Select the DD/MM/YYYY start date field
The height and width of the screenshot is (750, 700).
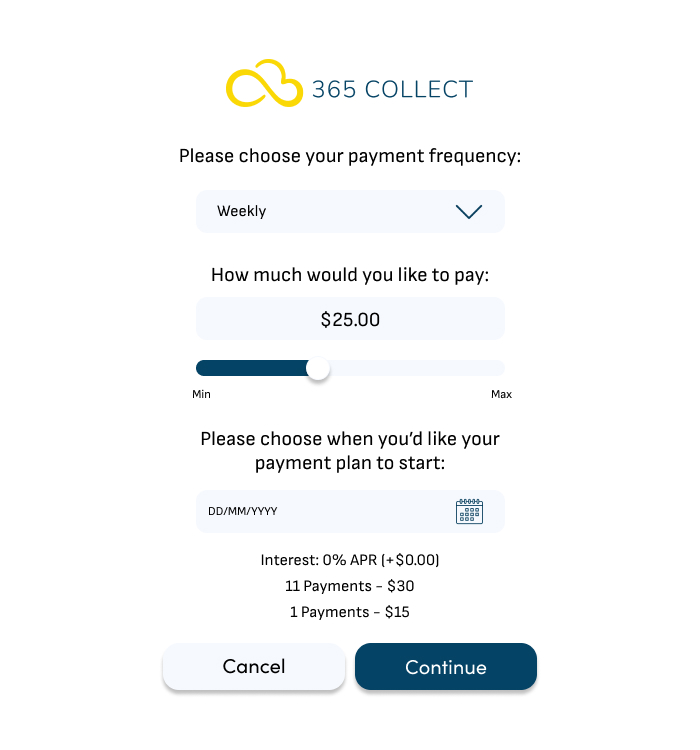tap(320, 511)
